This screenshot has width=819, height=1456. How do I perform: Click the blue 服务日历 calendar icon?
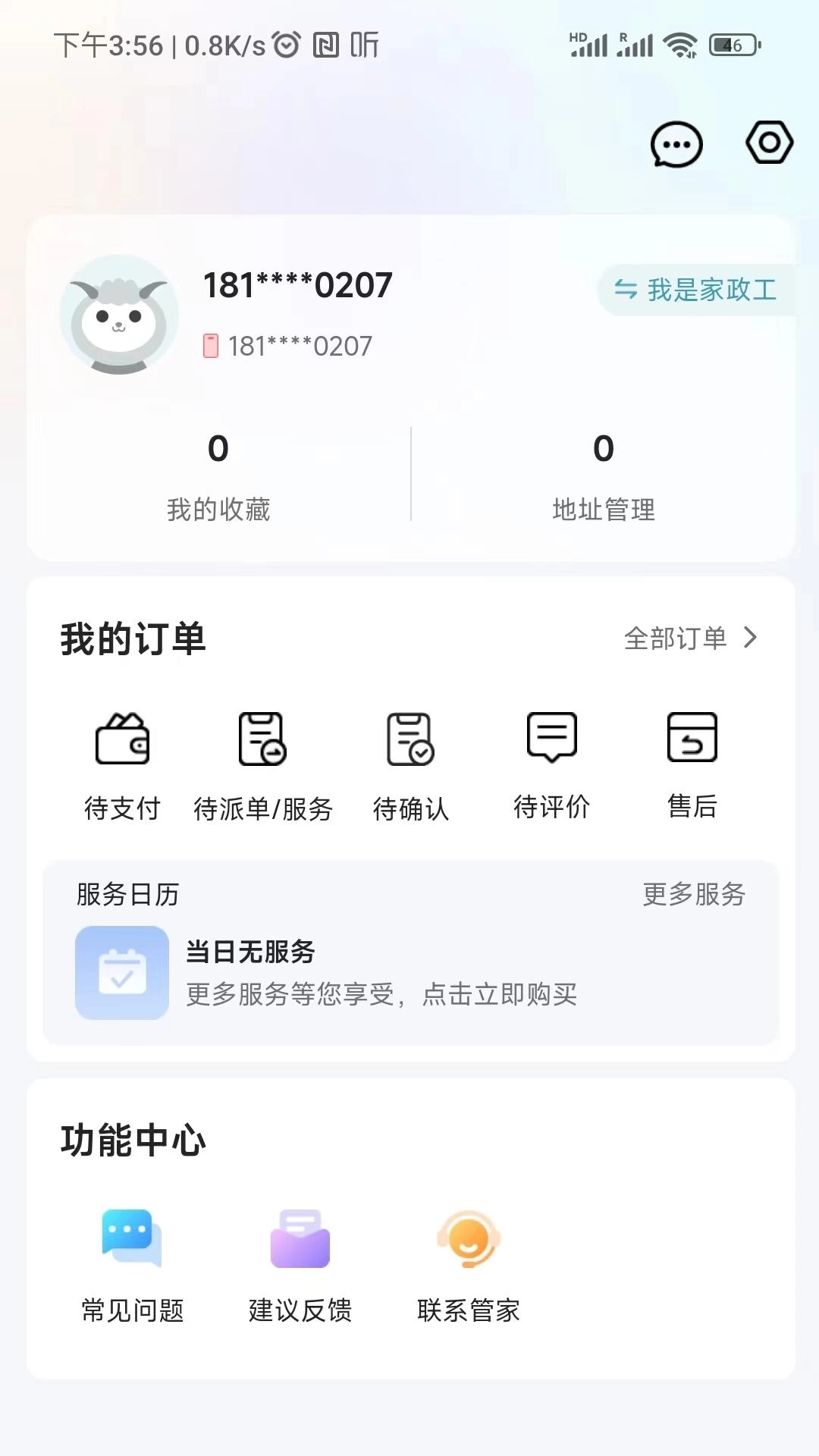(121, 973)
